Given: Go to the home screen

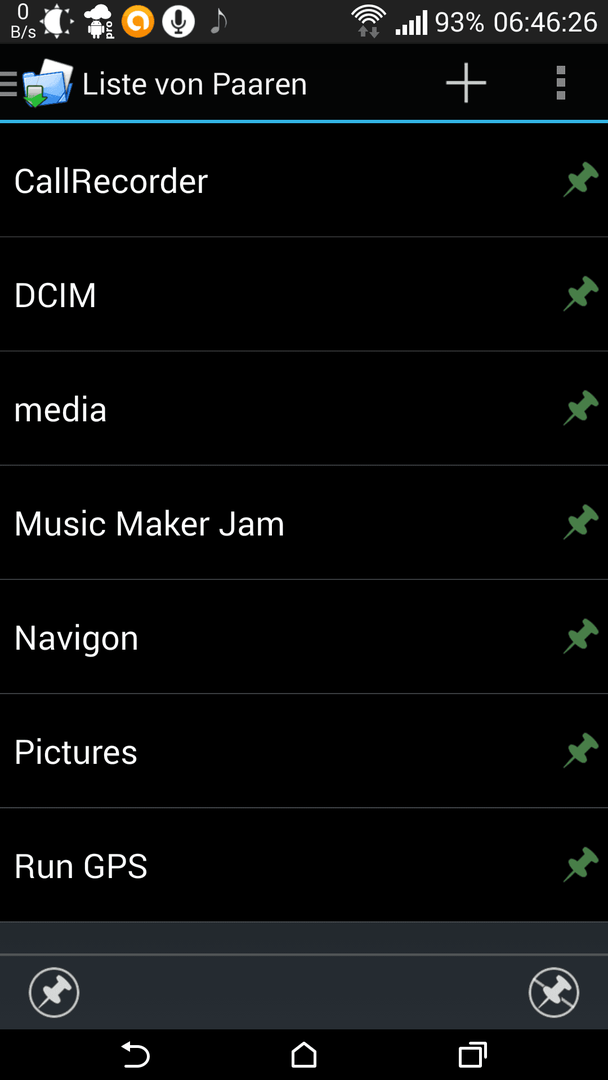Looking at the screenshot, I should pyautogui.click(x=304, y=1055).
